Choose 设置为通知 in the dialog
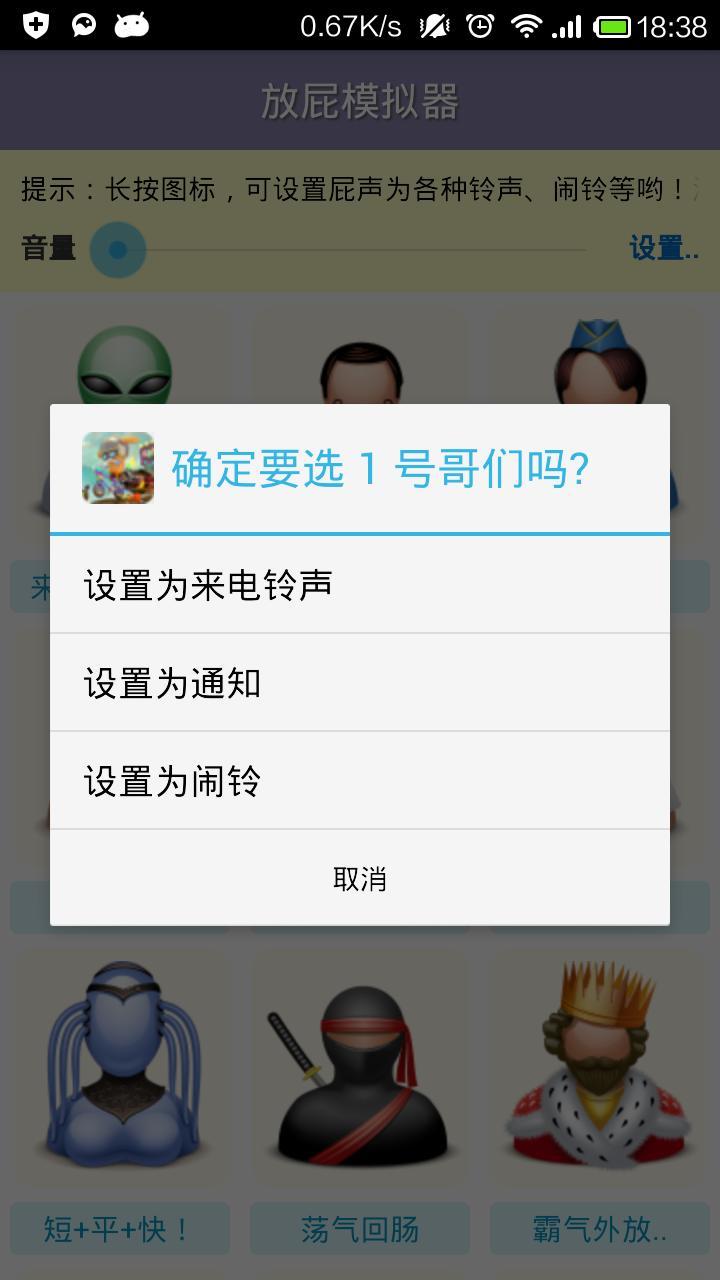 coord(360,683)
